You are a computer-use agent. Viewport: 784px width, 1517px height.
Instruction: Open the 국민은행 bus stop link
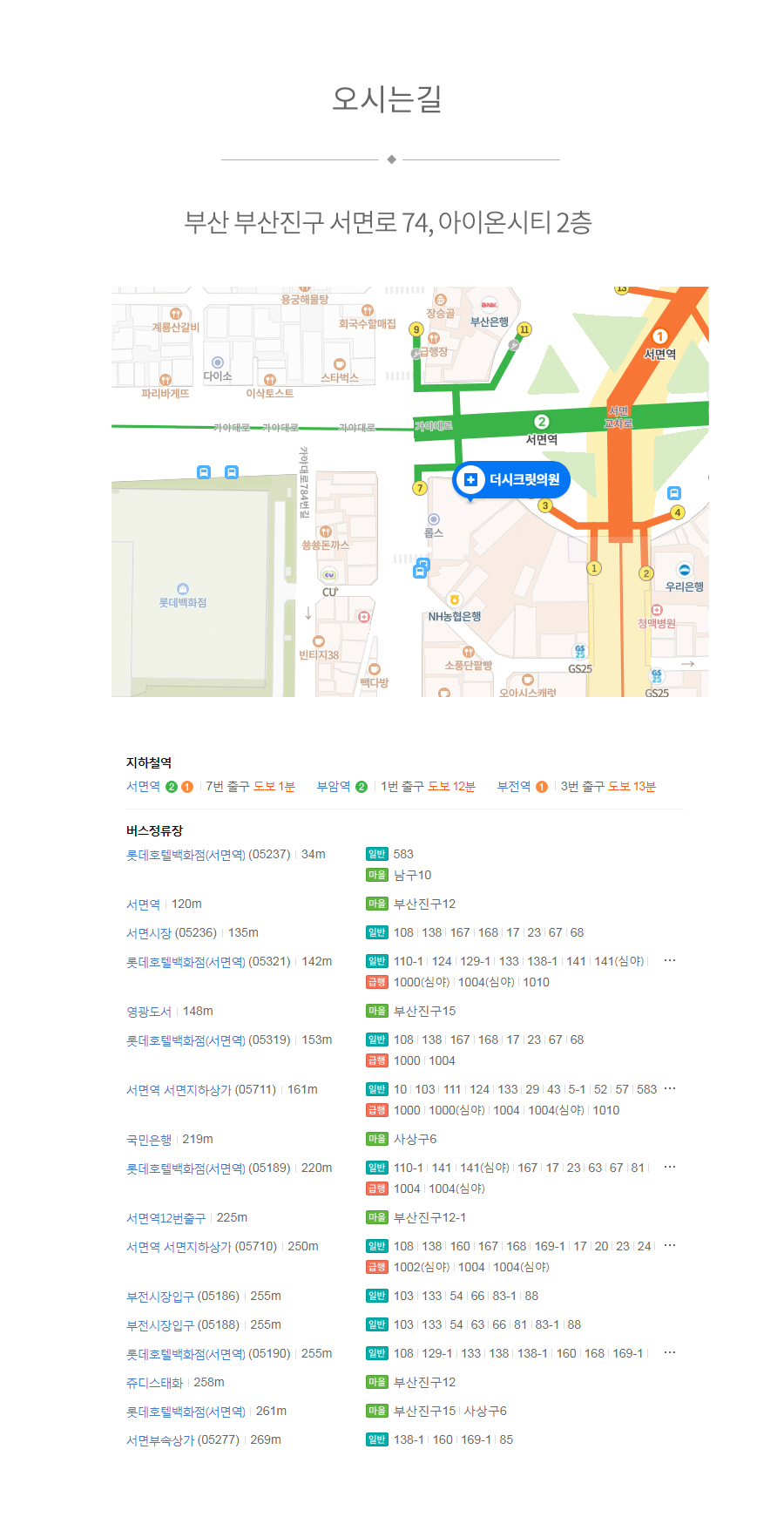click(x=149, y=1140)
